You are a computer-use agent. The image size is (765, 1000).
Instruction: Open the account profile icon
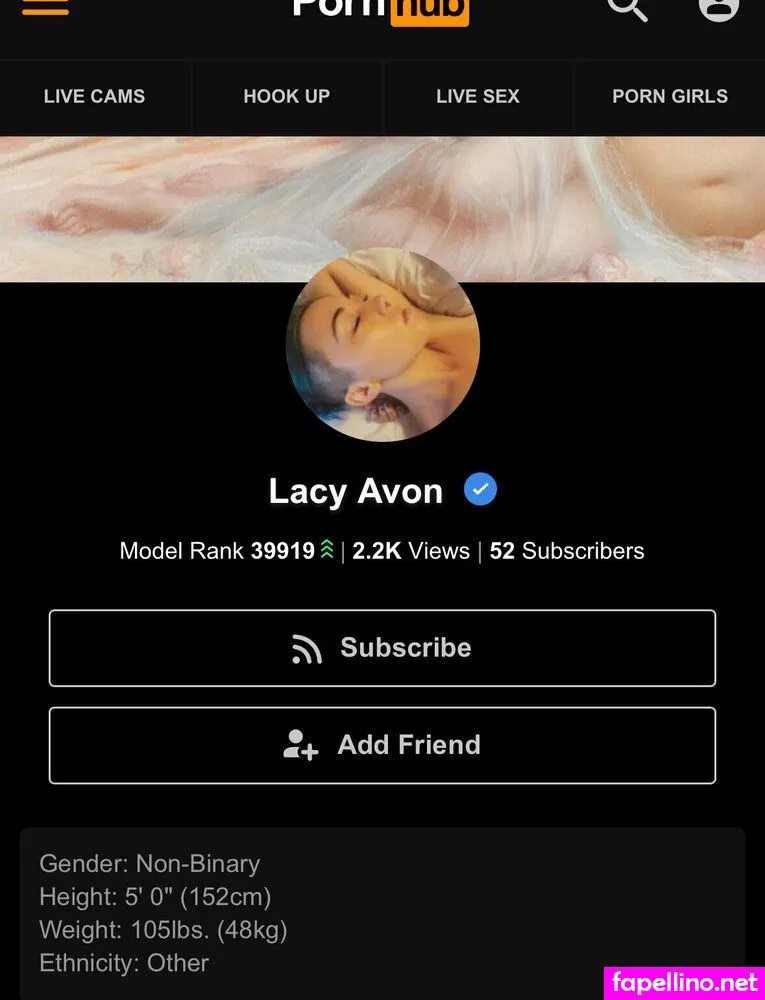click(x=717, y=7)
